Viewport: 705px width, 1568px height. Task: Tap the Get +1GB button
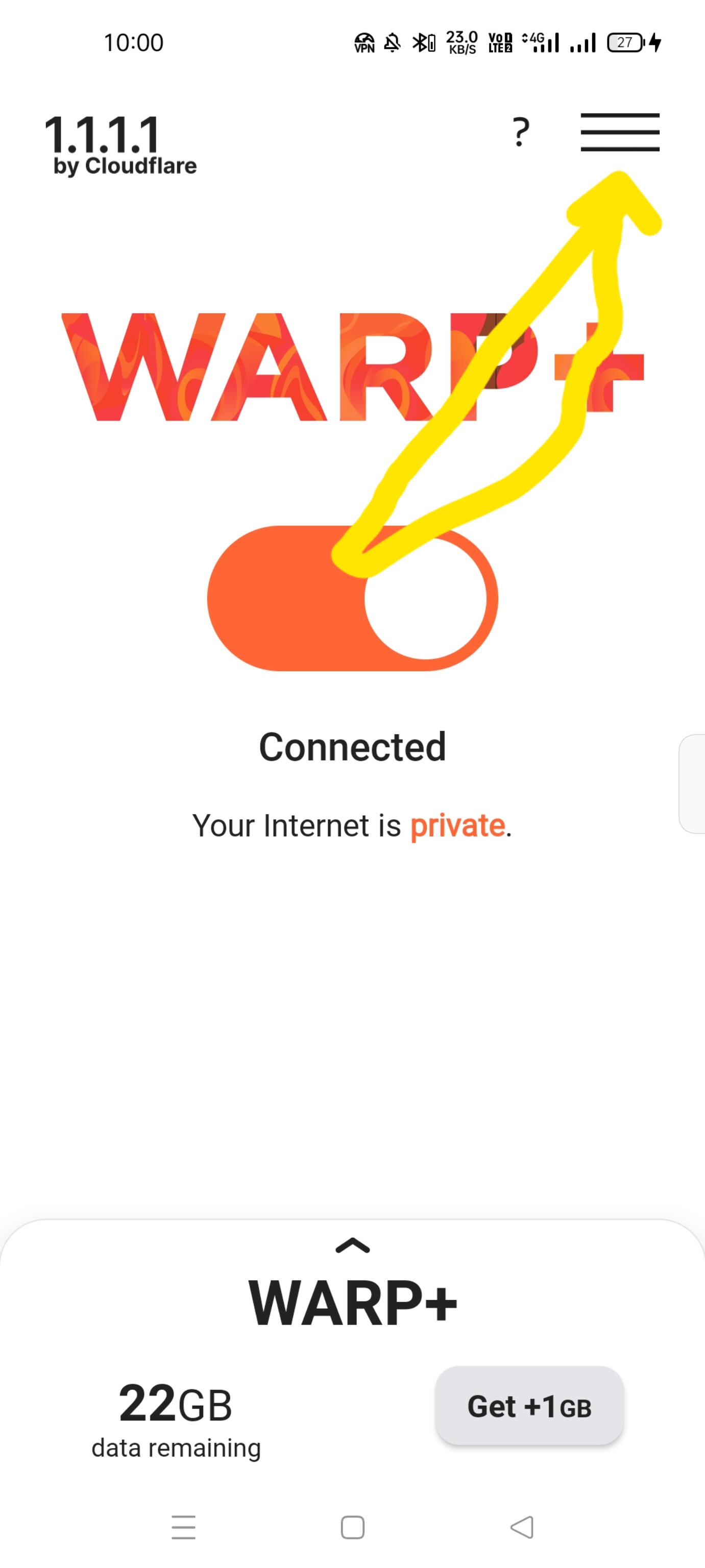(529, 1406)
